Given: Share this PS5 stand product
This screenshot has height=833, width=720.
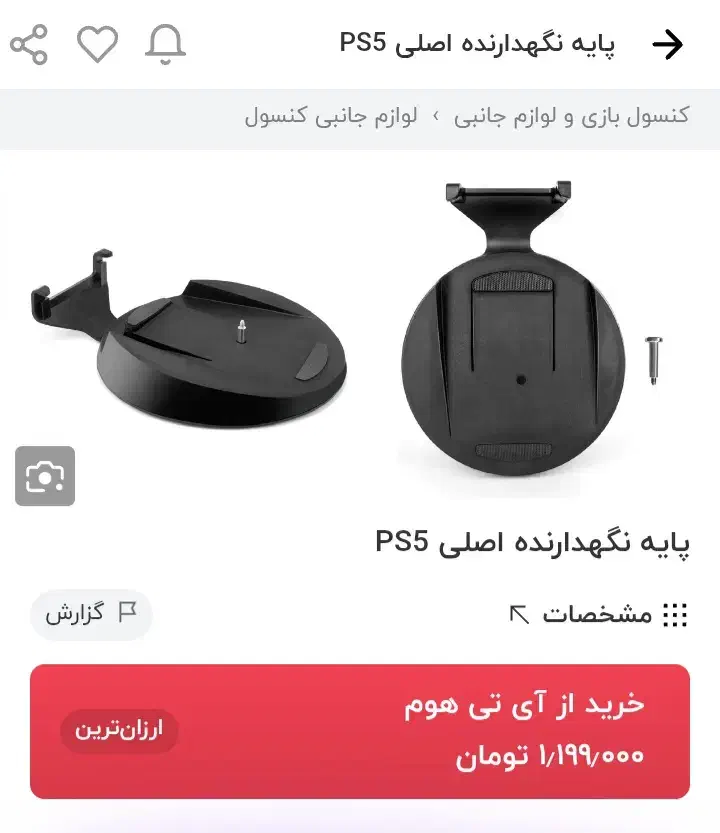Looking at the screenshot, I should pyautogui.click(x=29, y=44).
